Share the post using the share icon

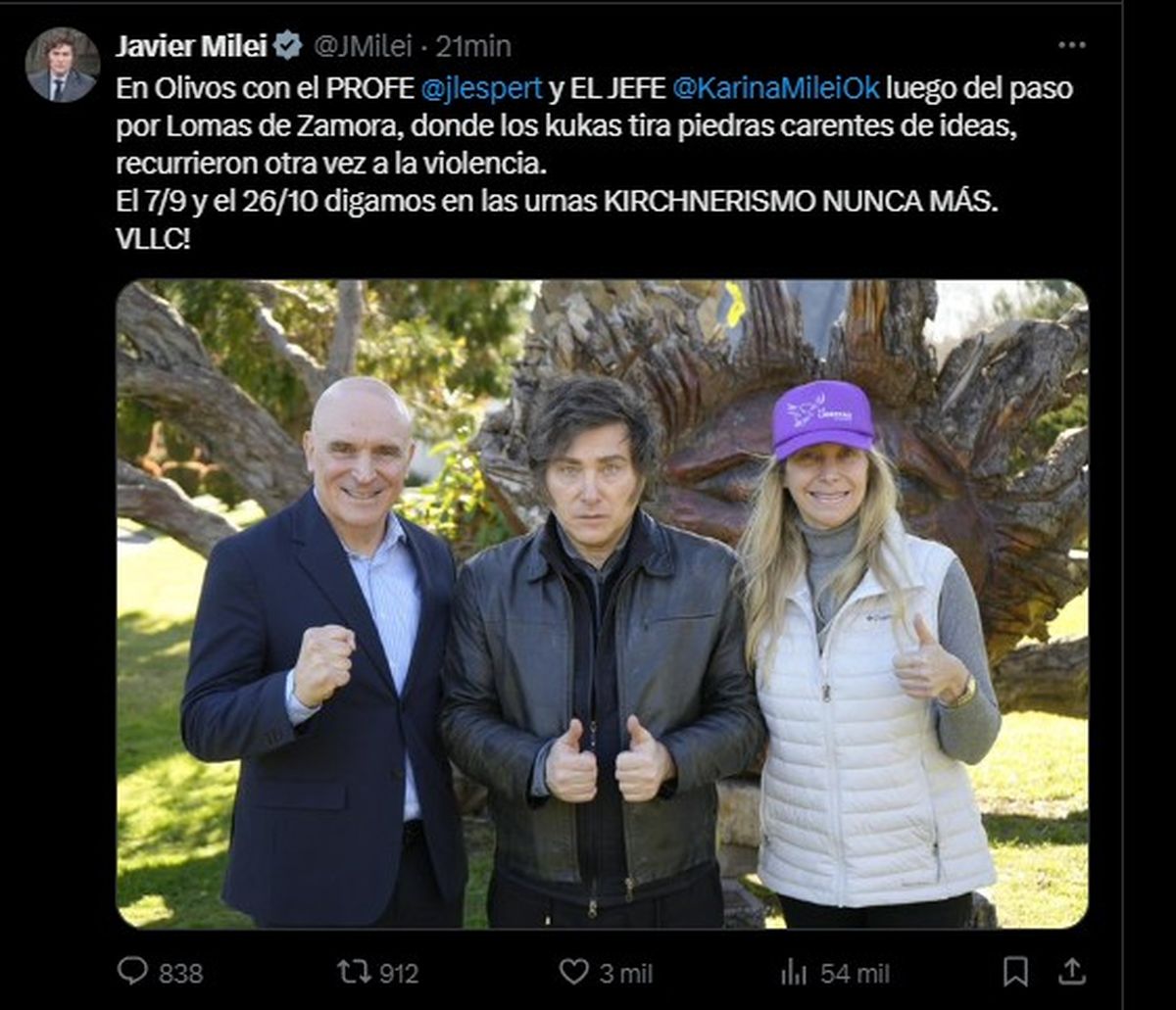(x=1072, y=971)
